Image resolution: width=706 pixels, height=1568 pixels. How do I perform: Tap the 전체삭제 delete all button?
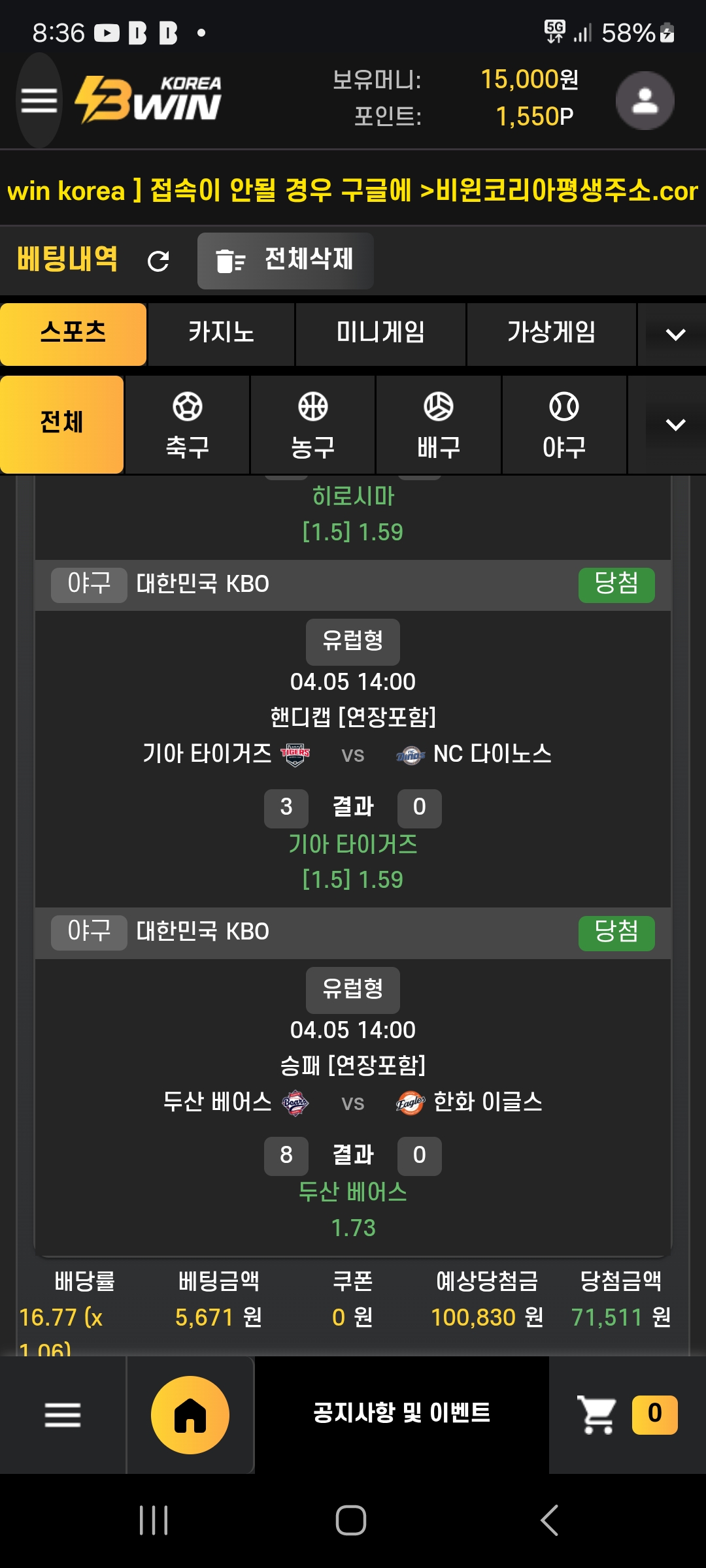286,261
